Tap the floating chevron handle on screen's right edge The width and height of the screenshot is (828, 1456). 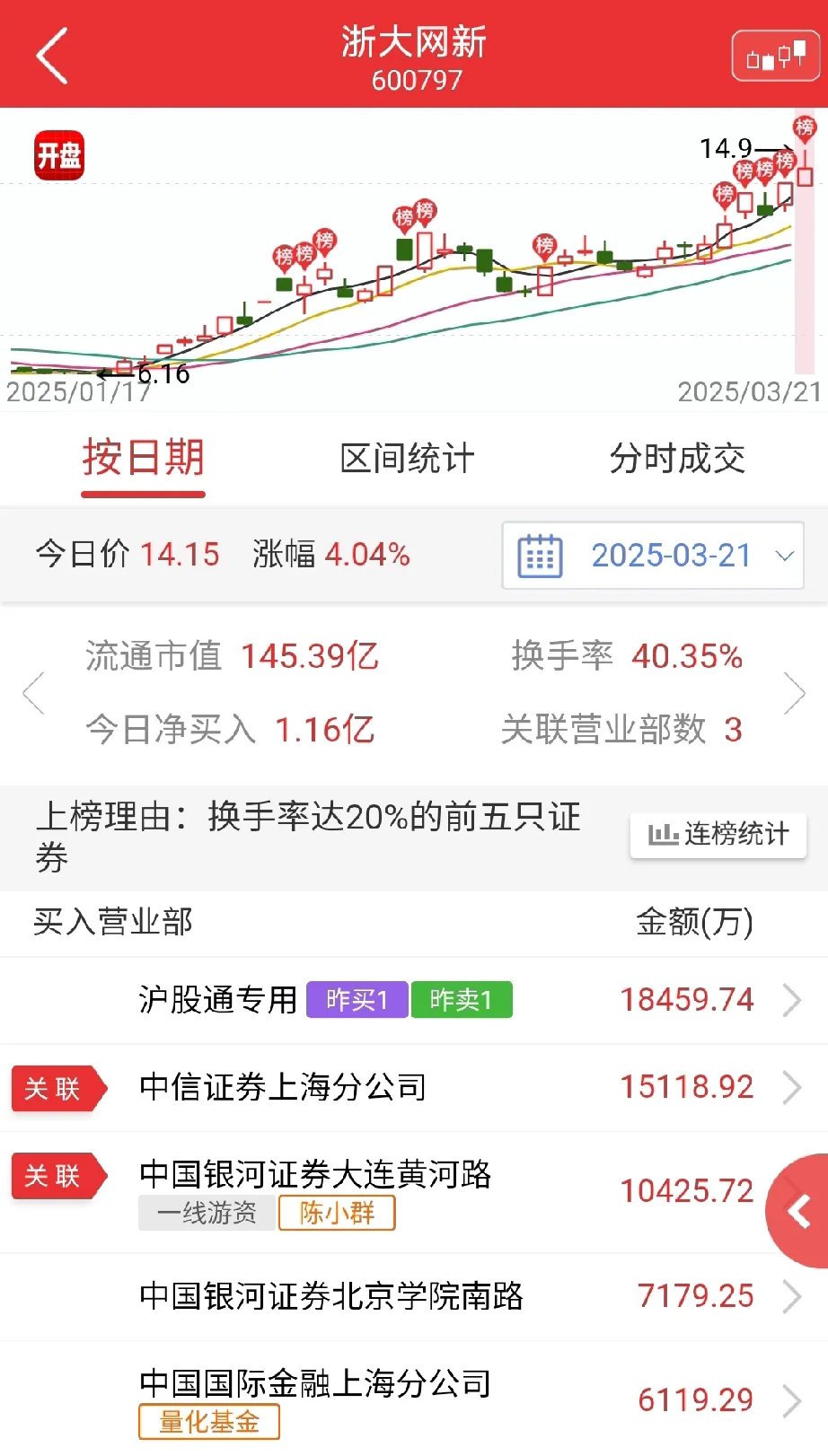798,1211
